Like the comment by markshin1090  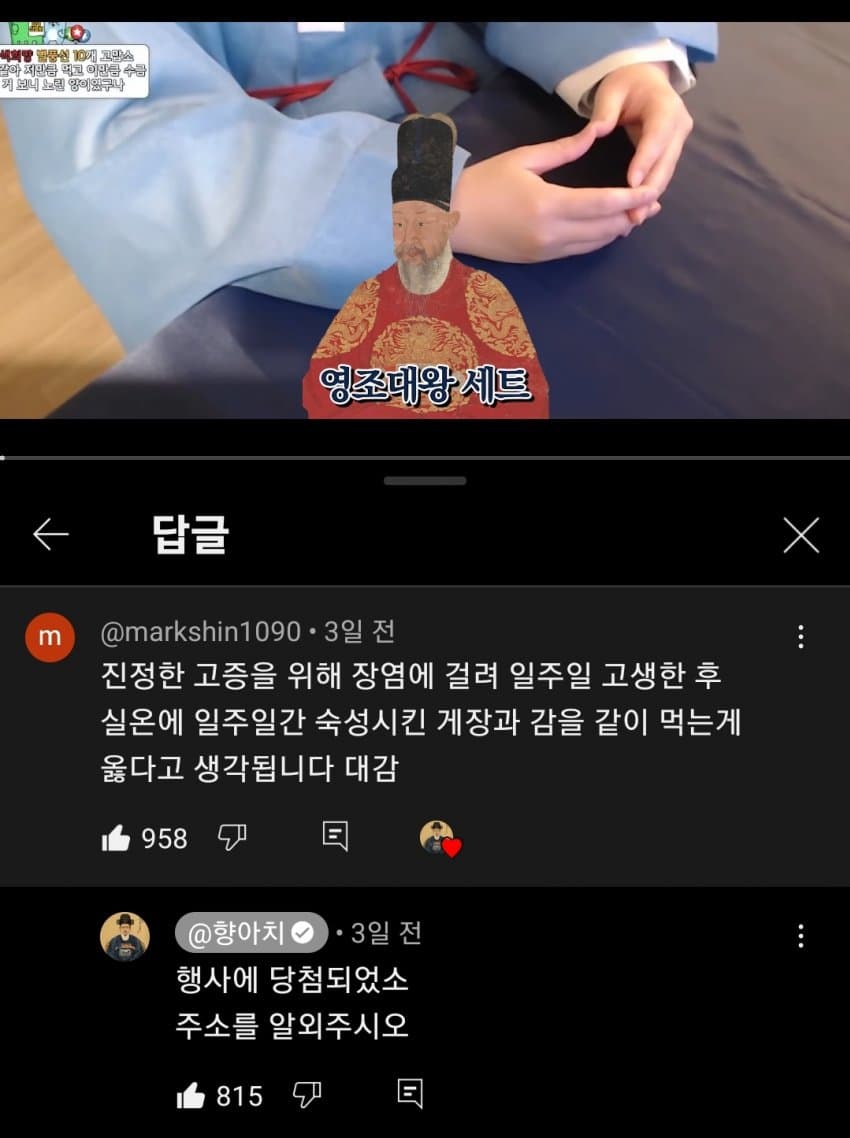click(117, 838)
